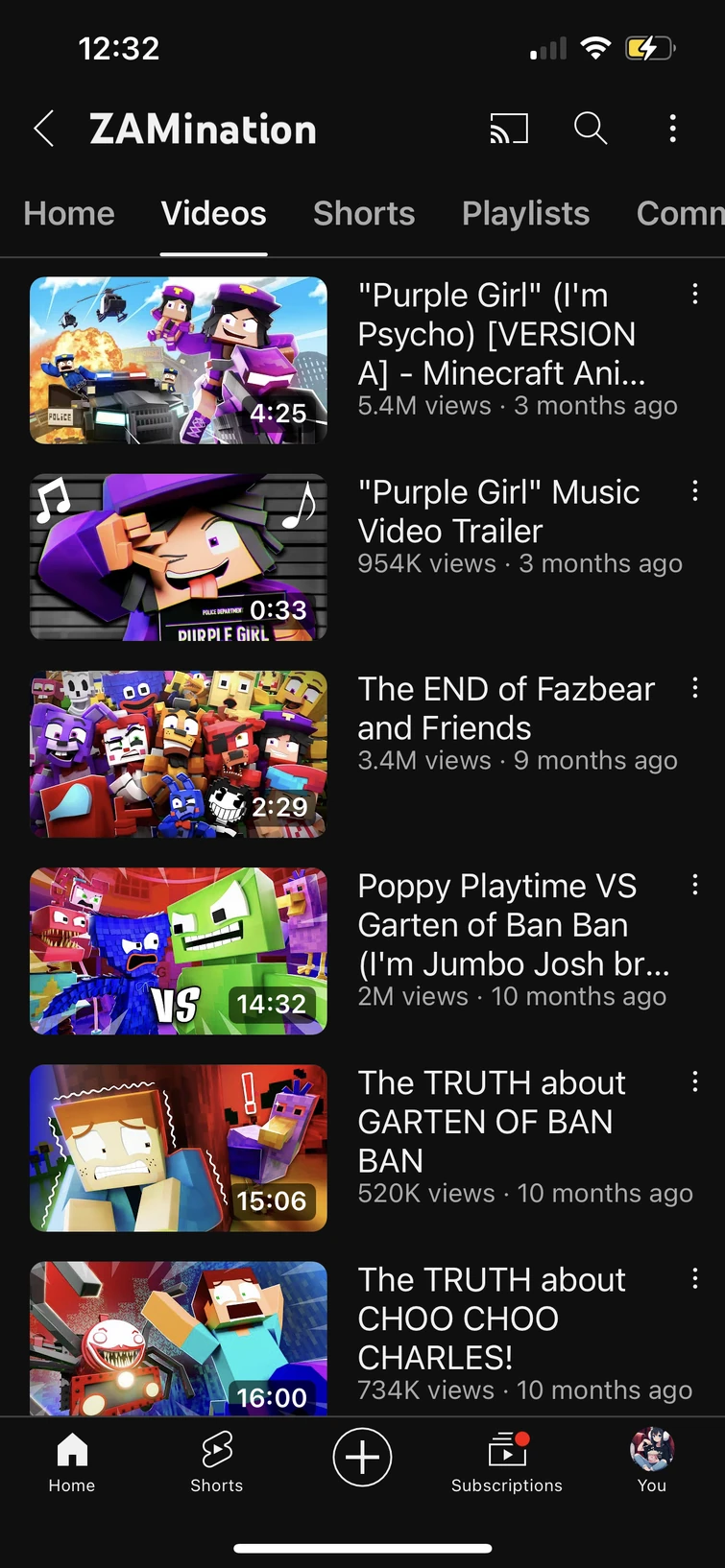This screenshot has width=725, height=1568.
Task: Open the Create button with plus icon
Action: click(x=362, y=1457)
